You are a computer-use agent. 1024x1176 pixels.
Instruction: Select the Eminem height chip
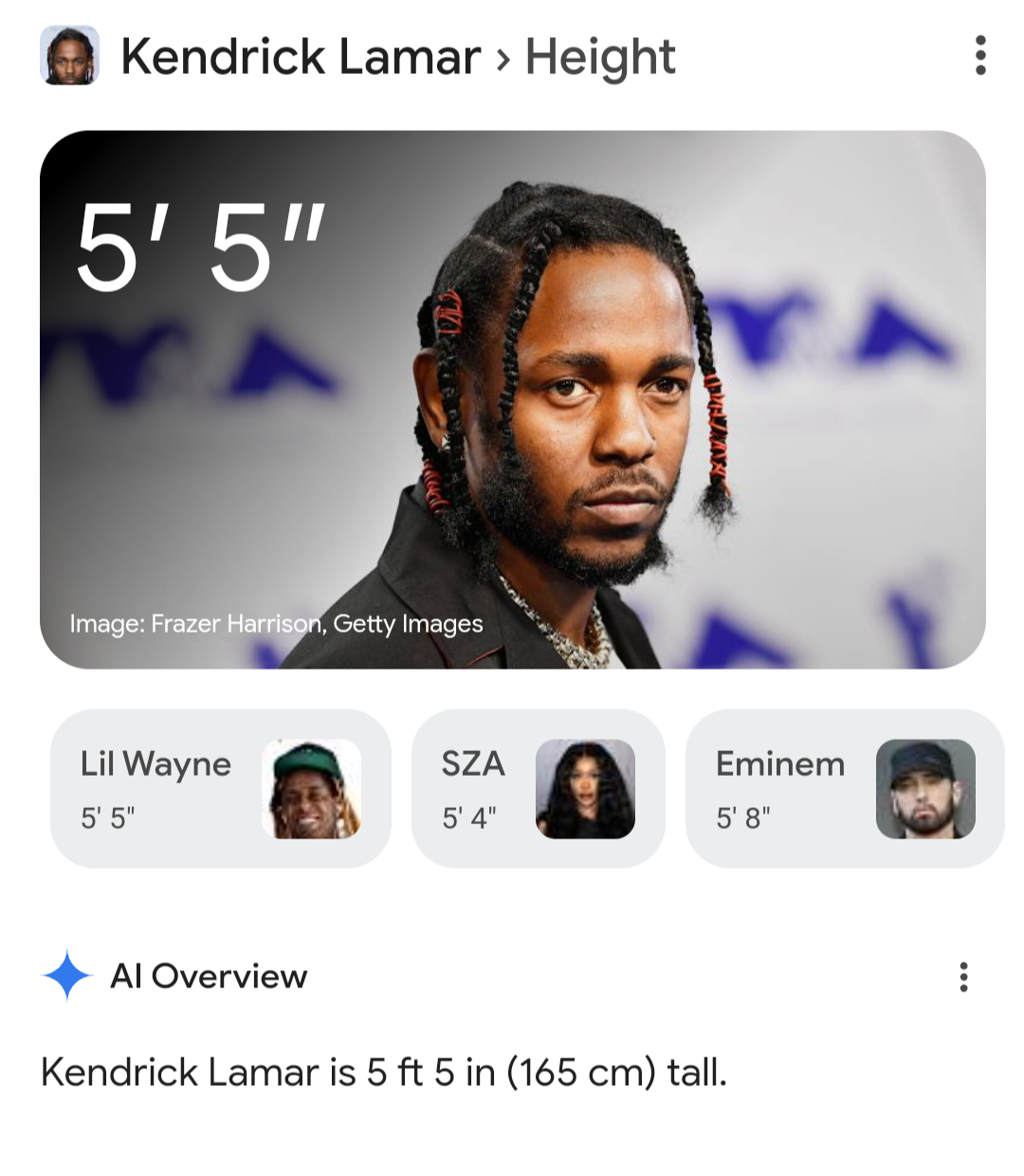(x=844, y=788)
